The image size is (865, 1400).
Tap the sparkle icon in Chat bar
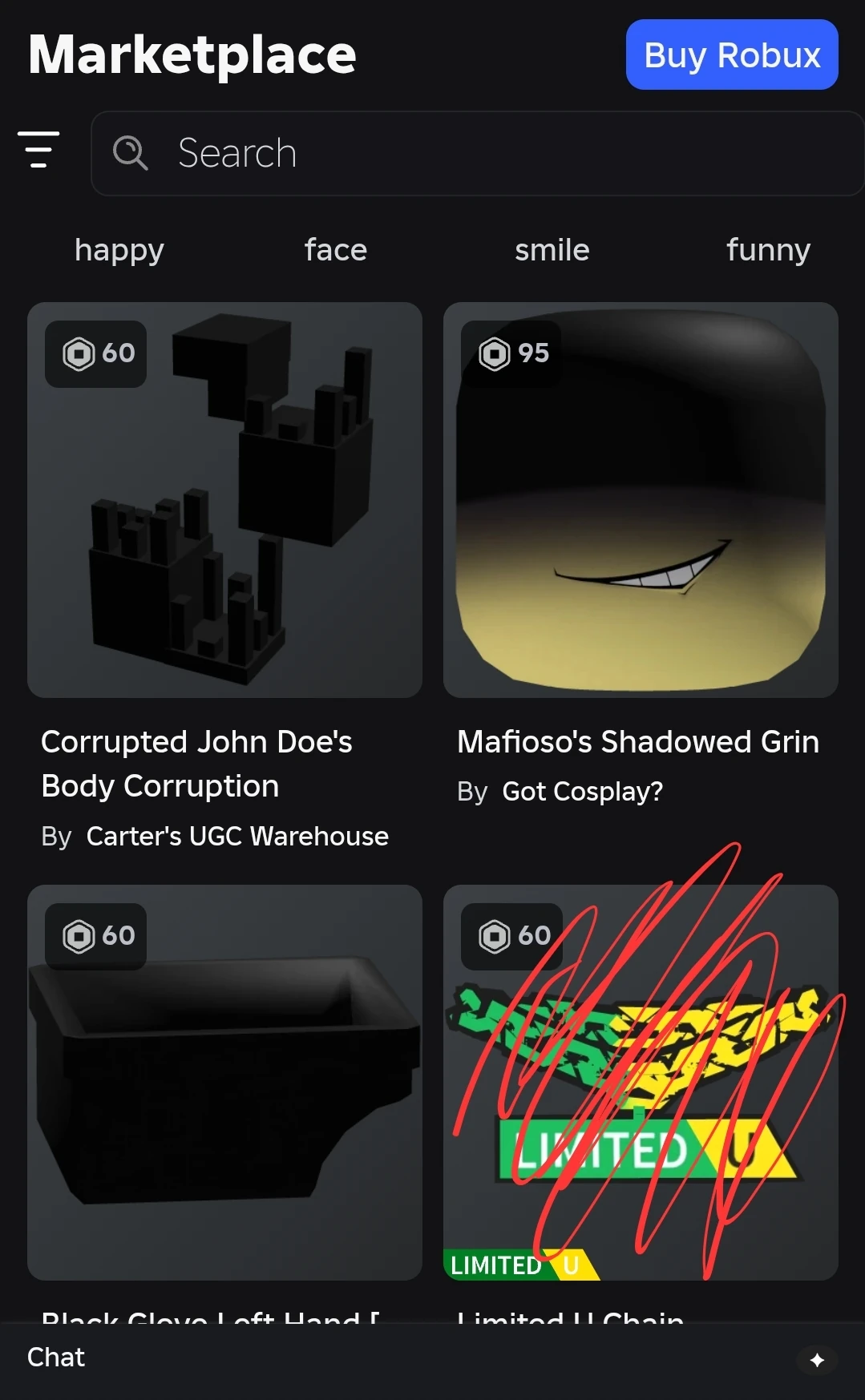816,1360
